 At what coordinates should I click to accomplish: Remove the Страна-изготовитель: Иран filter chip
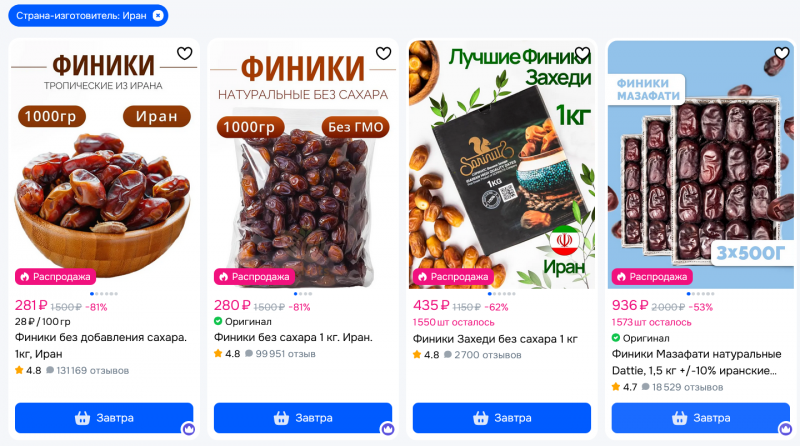coord(157,16)
